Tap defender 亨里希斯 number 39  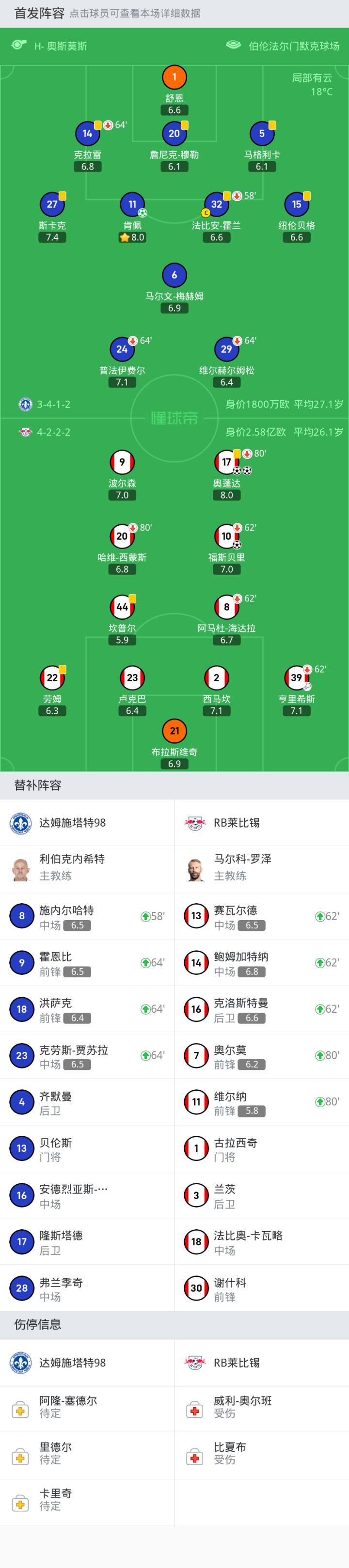(x=296, y=678)
